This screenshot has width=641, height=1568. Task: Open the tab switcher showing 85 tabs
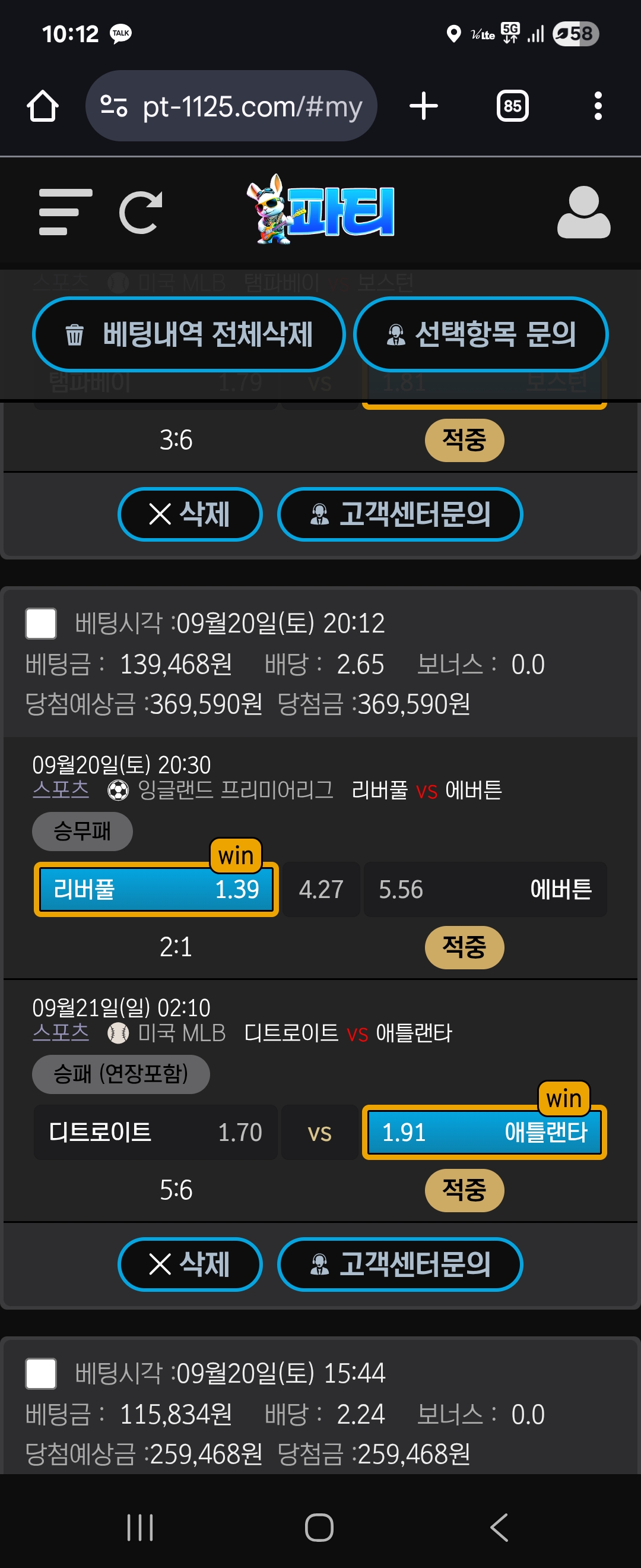coord(512,106)
